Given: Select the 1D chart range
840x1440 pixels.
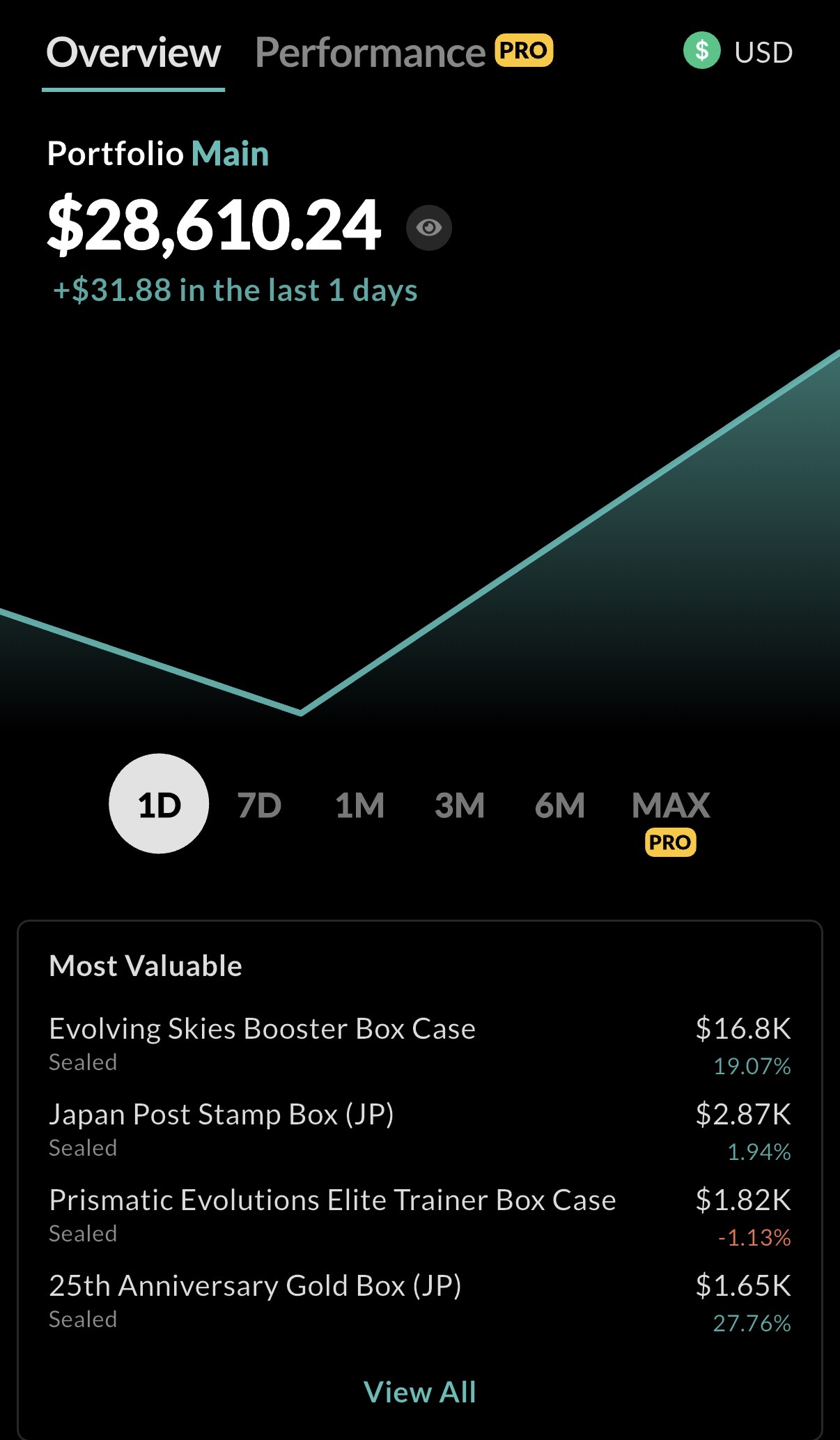Looking at the screenshot, I should pyautogui.click(x=159, y=805).
